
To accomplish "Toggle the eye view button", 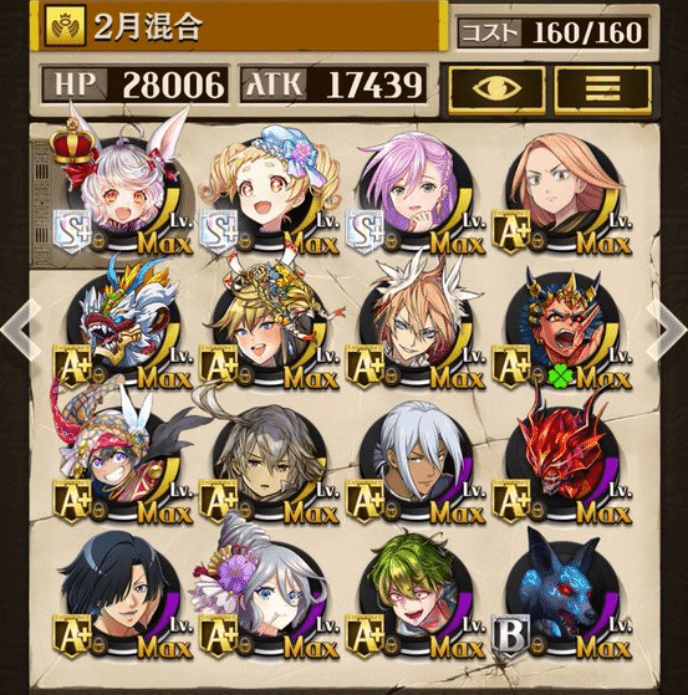I will [x=496, y=90].
